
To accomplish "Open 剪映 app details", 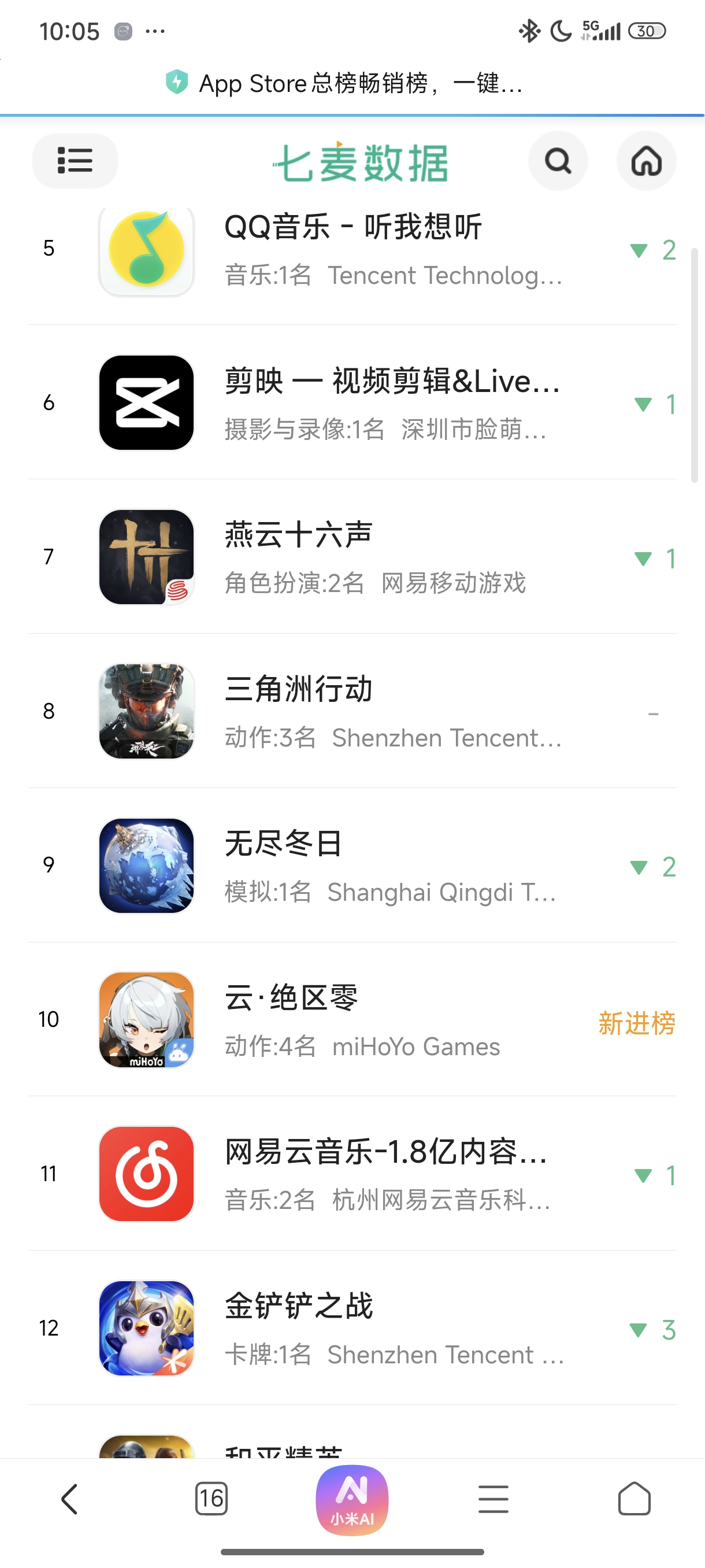I will pos(353,402).
